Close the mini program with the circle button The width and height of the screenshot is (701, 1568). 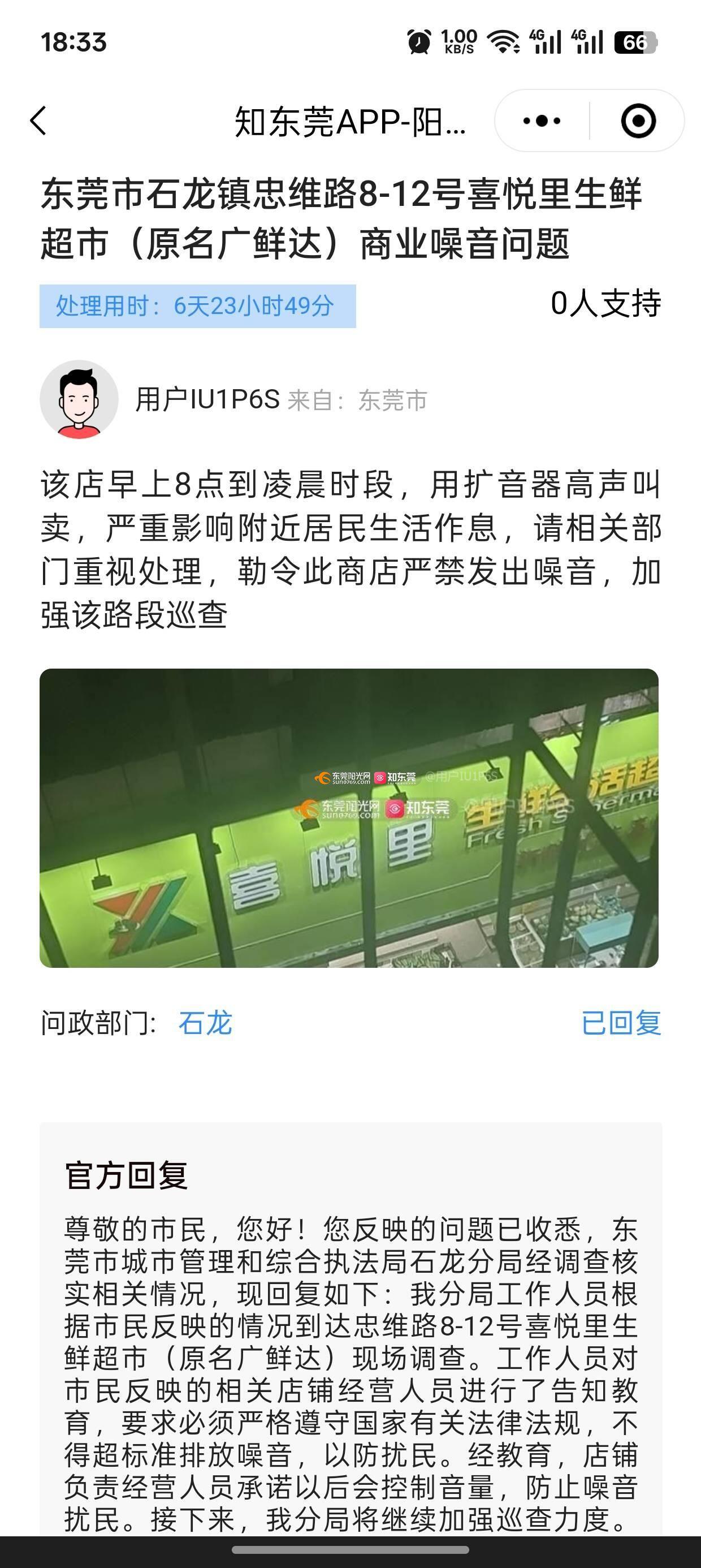[x=638, y=120]
